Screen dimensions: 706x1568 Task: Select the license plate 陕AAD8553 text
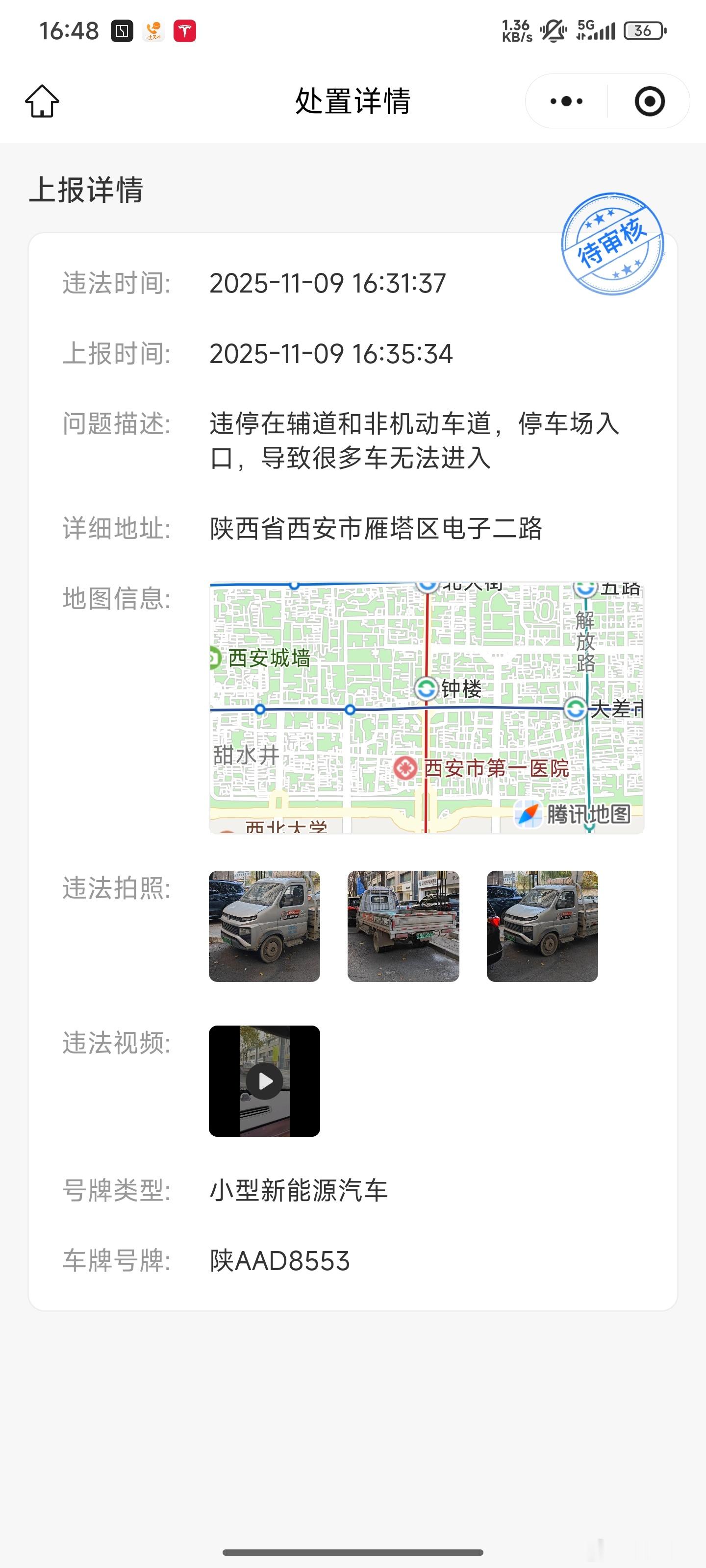point(279,1262)
